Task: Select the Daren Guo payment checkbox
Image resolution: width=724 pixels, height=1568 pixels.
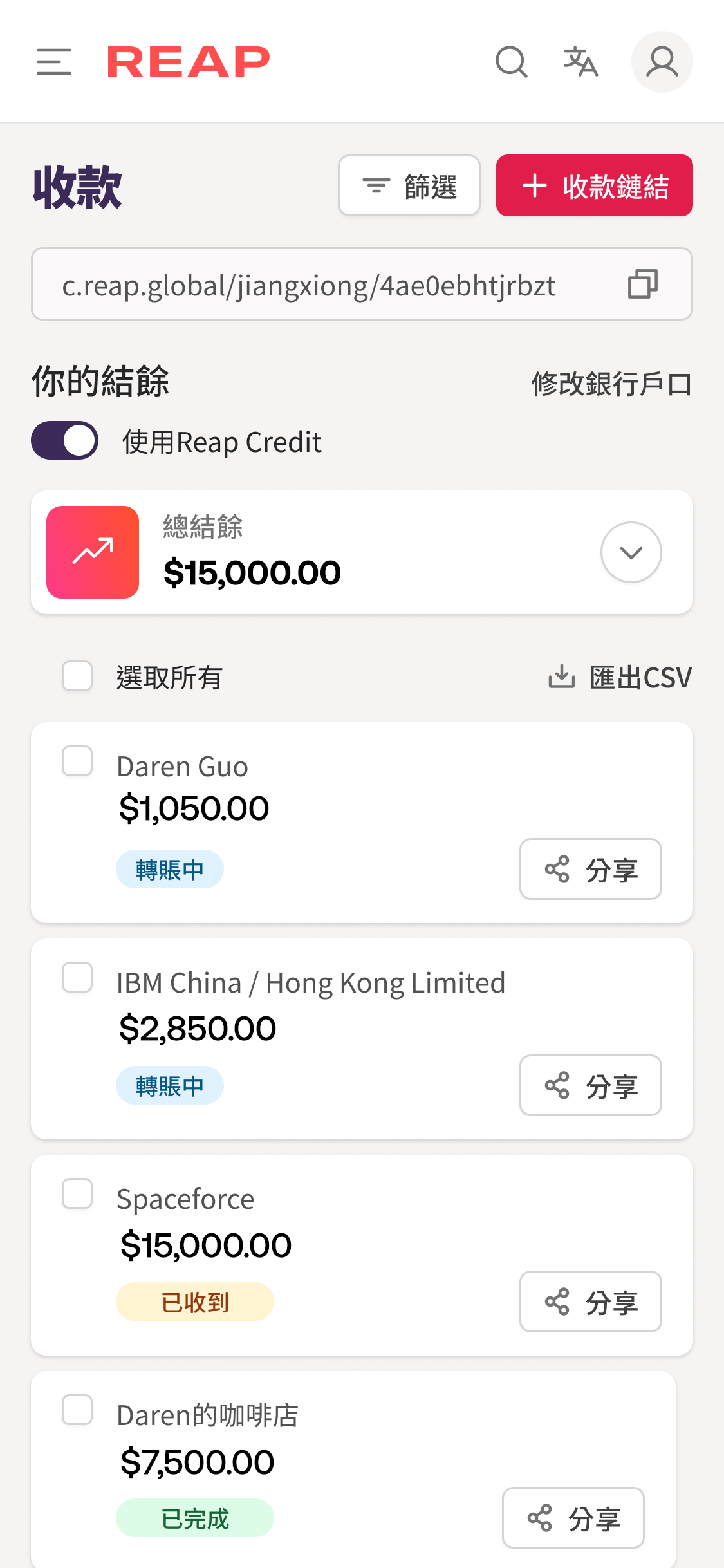Action: [77, 761]
